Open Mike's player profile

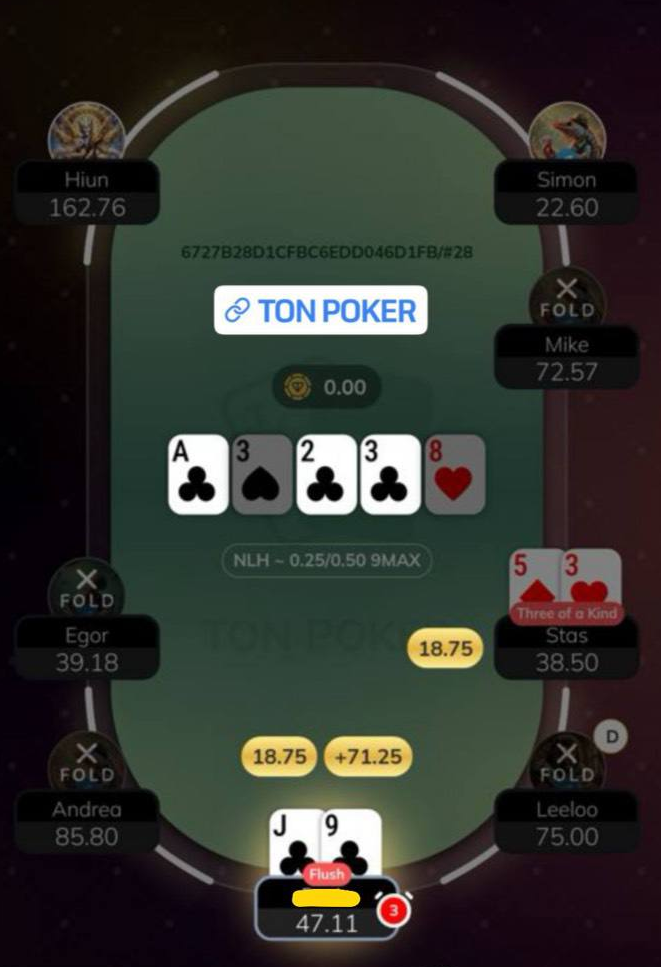coord(567,358)
